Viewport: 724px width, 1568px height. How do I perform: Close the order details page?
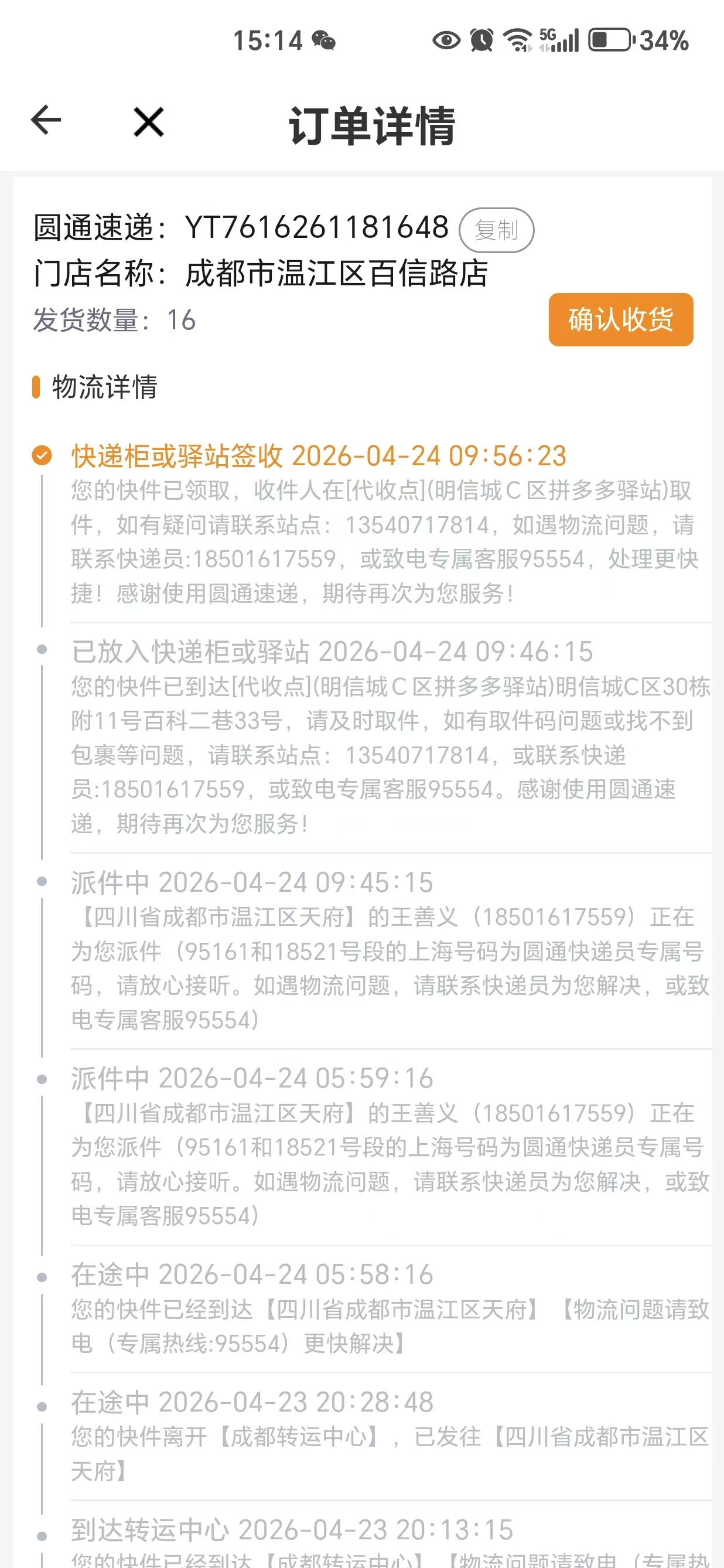[x=148, y=122]
